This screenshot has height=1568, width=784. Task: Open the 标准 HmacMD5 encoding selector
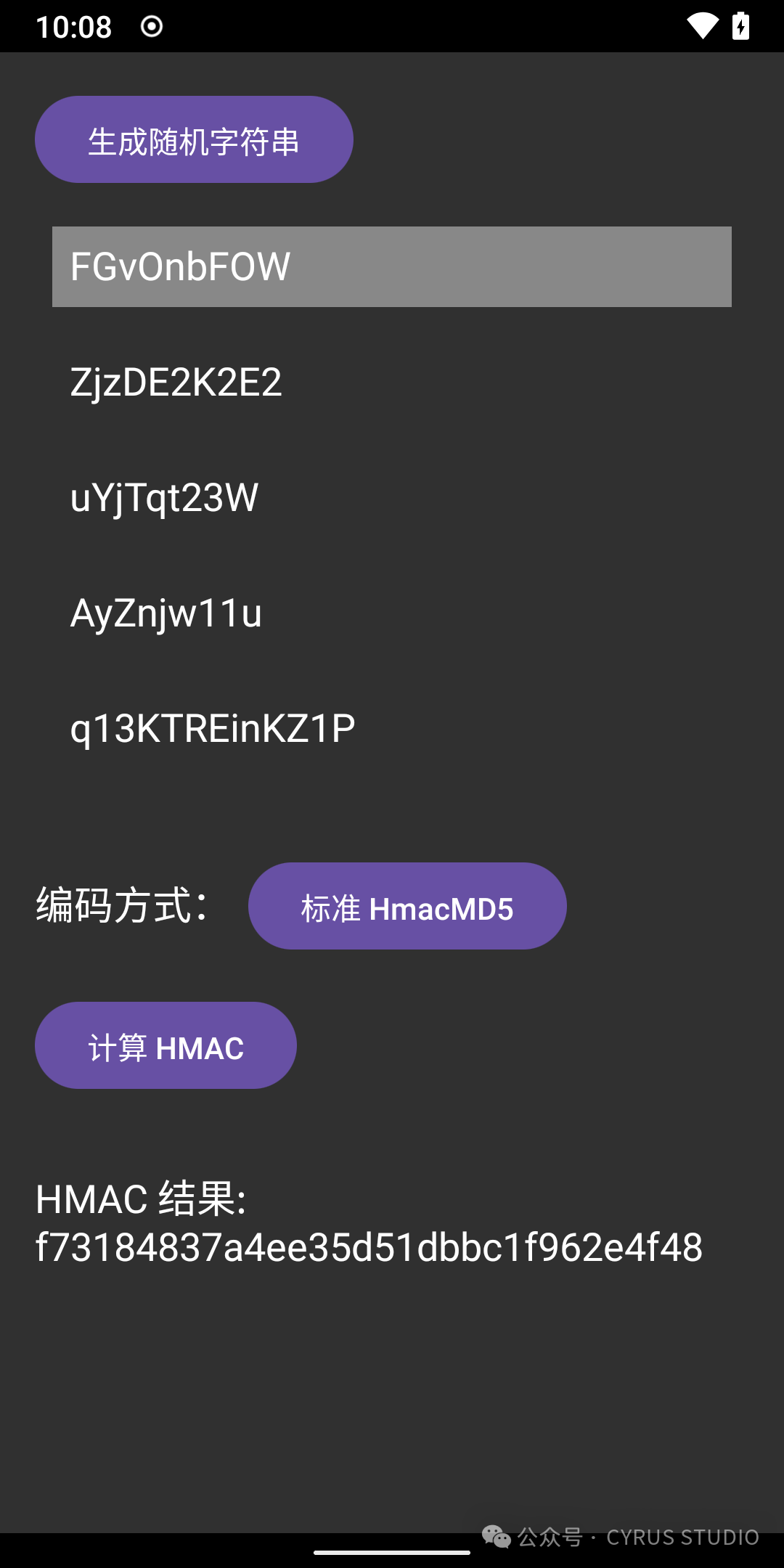point(407,906)
